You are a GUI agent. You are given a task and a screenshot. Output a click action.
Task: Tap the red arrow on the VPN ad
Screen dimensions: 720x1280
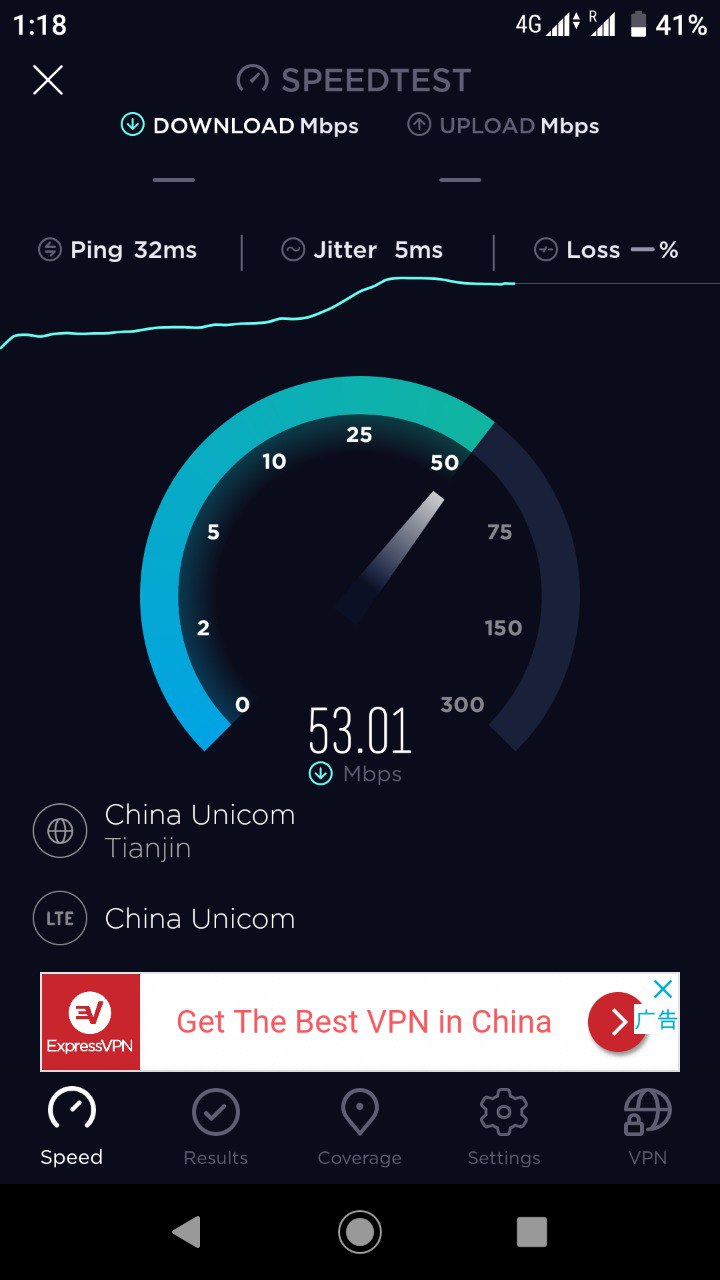click(616, 1022)
